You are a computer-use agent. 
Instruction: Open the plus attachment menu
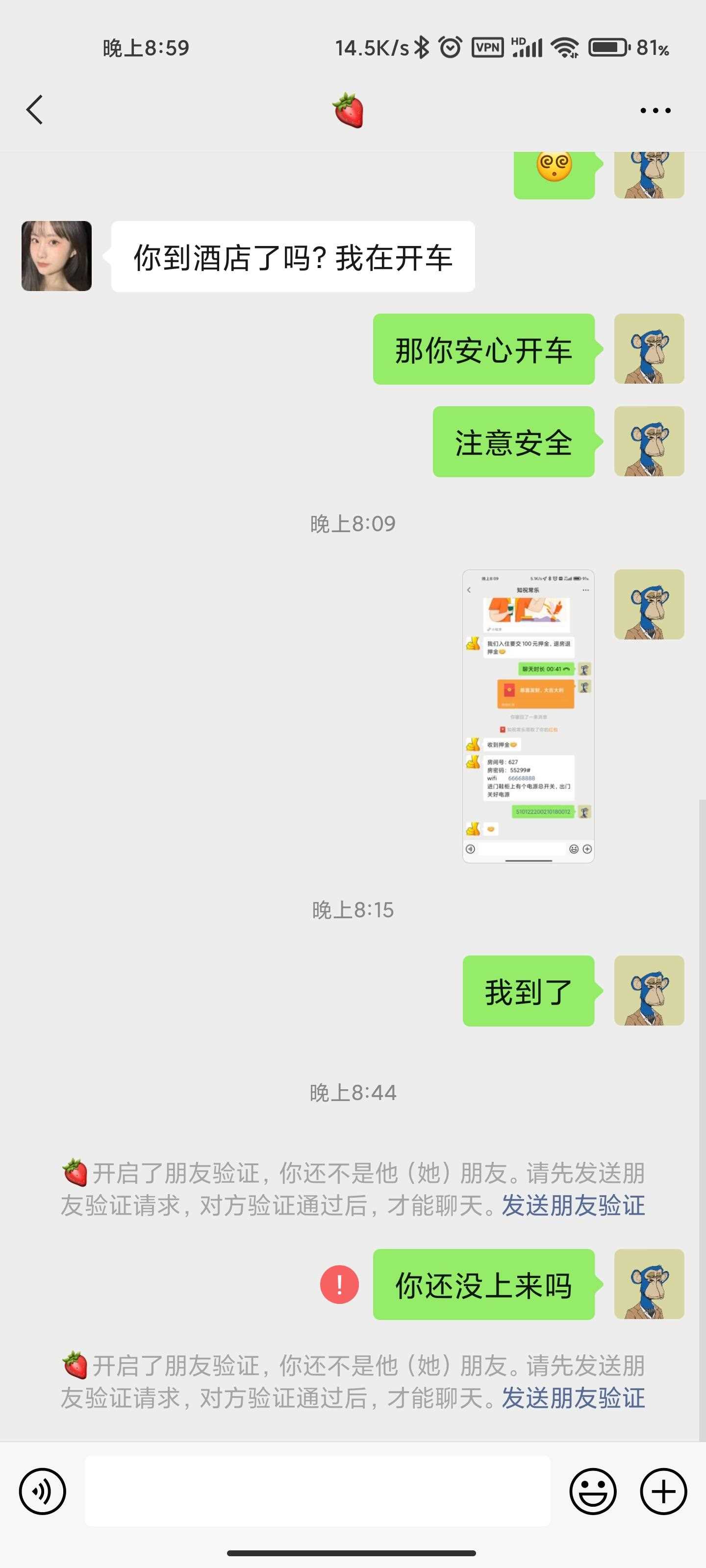pyautogui.click(x=663, y=1491)
